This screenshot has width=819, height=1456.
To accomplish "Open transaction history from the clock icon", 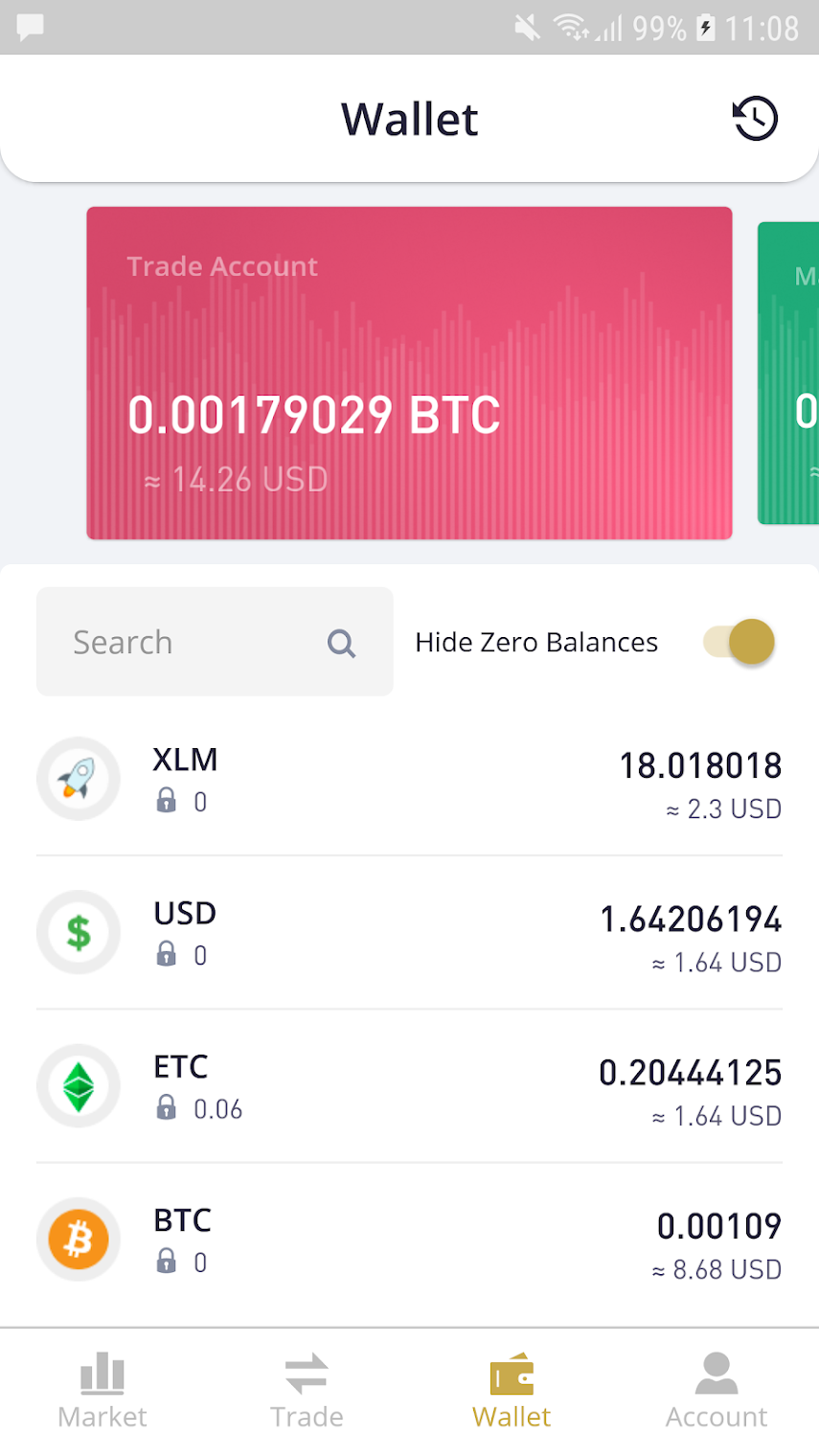I will tap(756, 118).
